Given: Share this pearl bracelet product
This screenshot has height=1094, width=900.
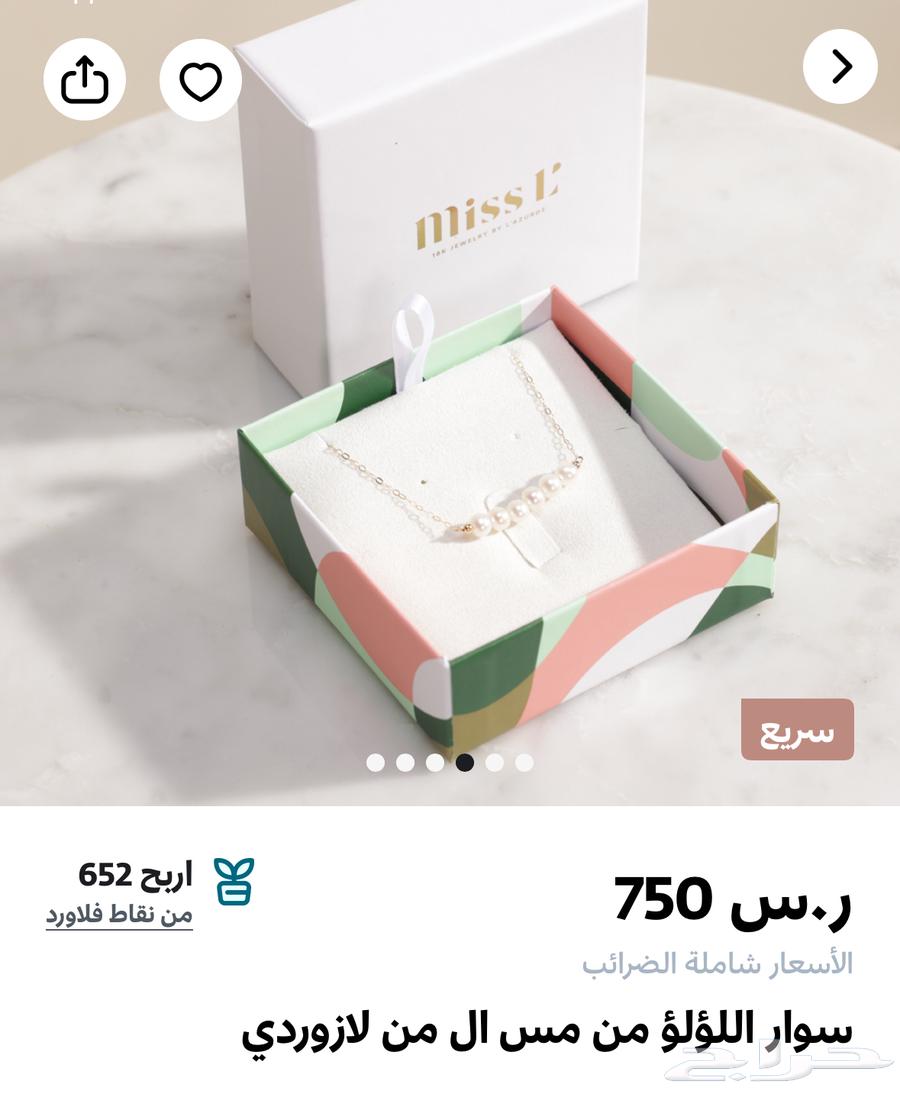Looking at the screenshot, I should tap(84, 80).
